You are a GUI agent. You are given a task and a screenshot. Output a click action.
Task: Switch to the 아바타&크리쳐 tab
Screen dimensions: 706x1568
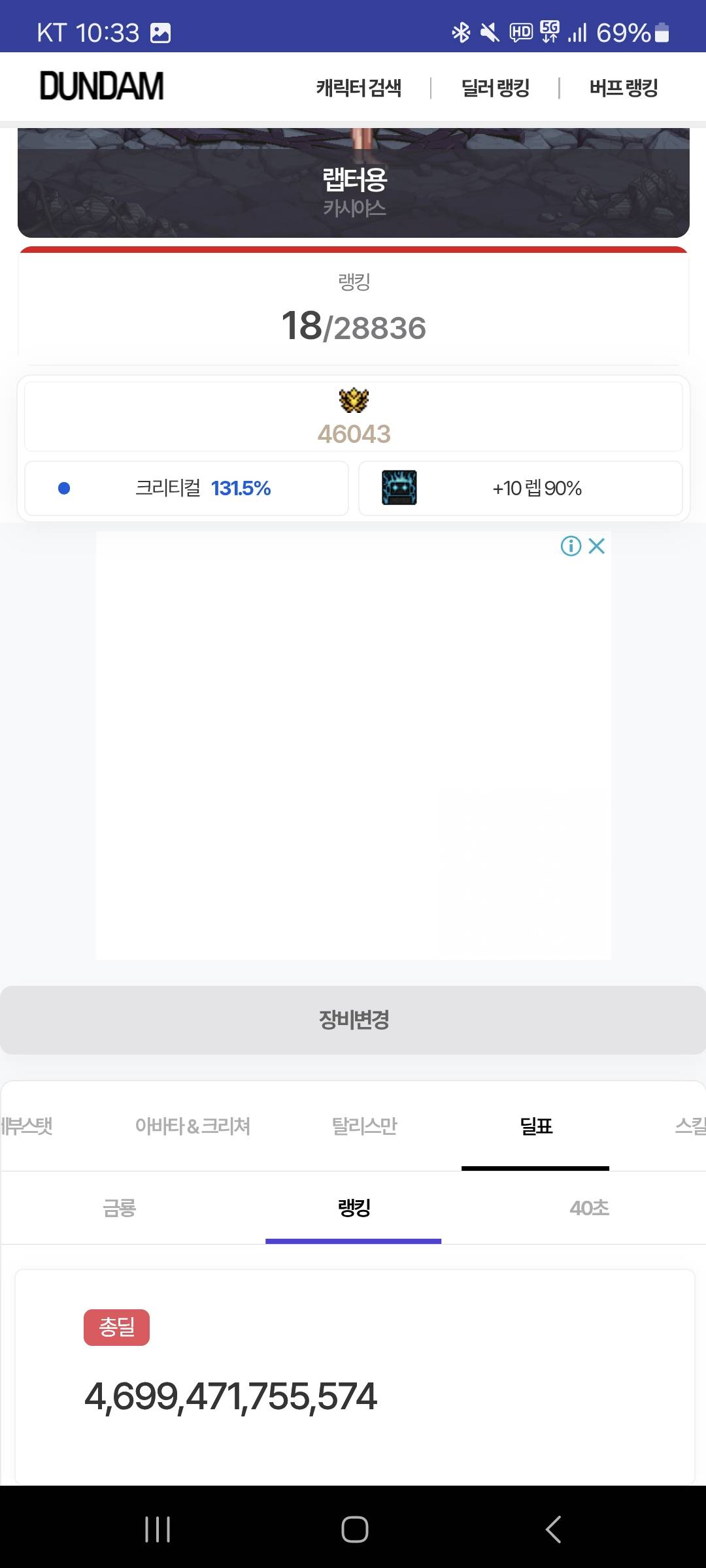pyautogui.click(x=193, y=1126)
